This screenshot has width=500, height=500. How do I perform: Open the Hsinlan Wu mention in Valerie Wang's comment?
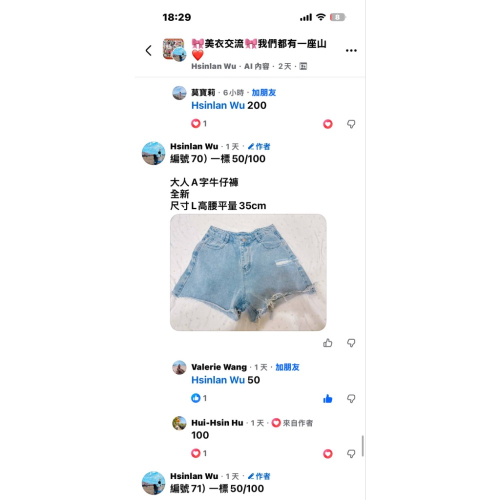(x=218, y=380)
